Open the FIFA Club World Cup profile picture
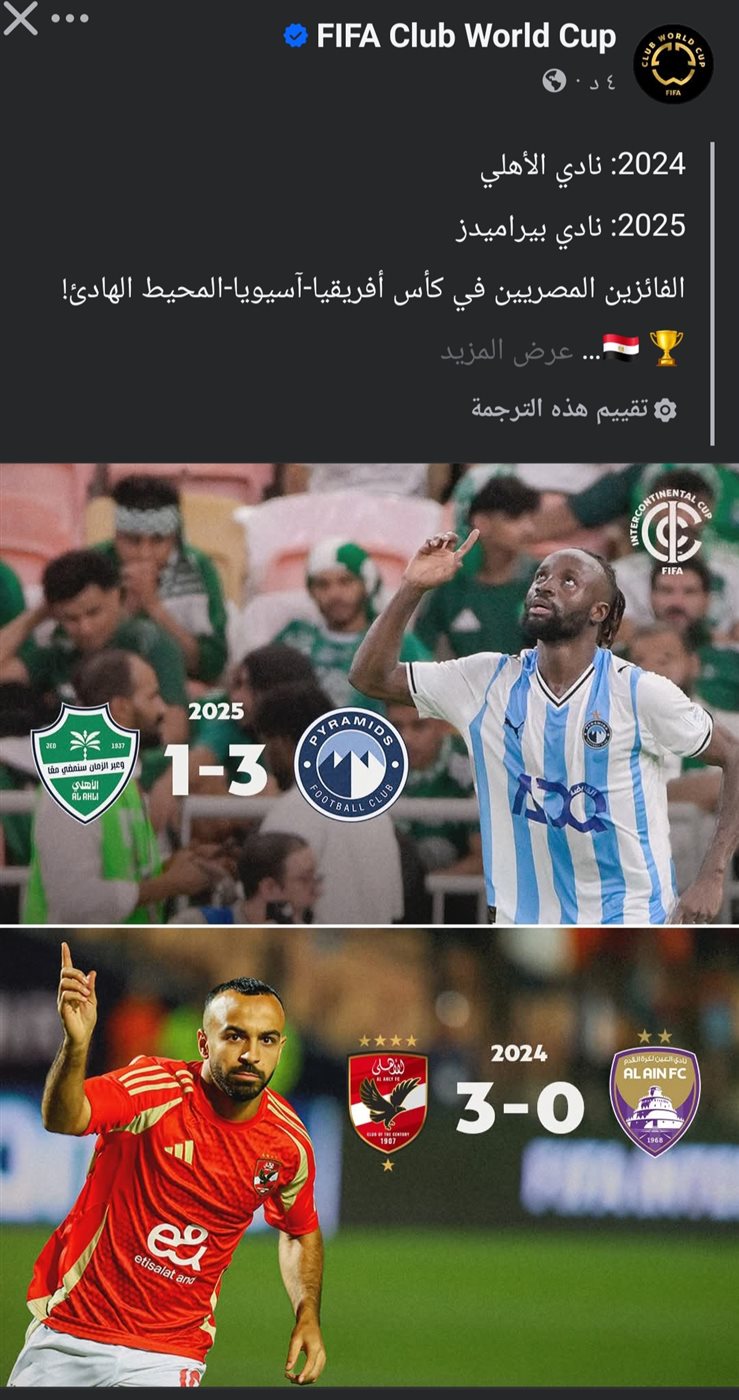This screenshot has width=739, height=1400. pos(673,64)
